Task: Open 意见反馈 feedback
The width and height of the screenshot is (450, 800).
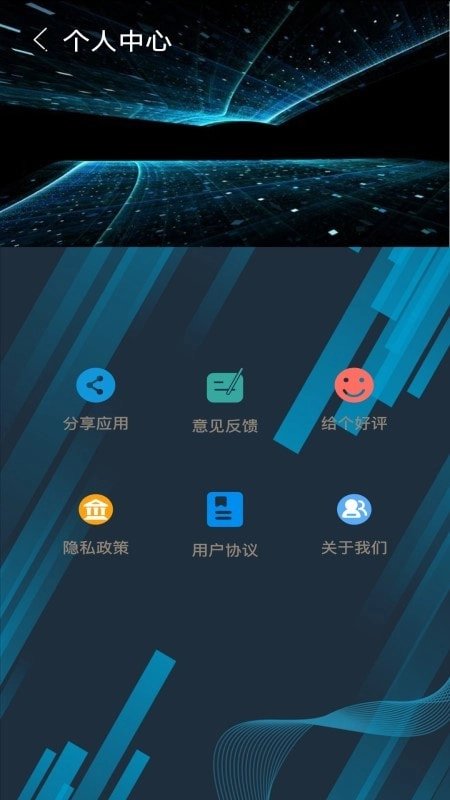Action: 225,401
